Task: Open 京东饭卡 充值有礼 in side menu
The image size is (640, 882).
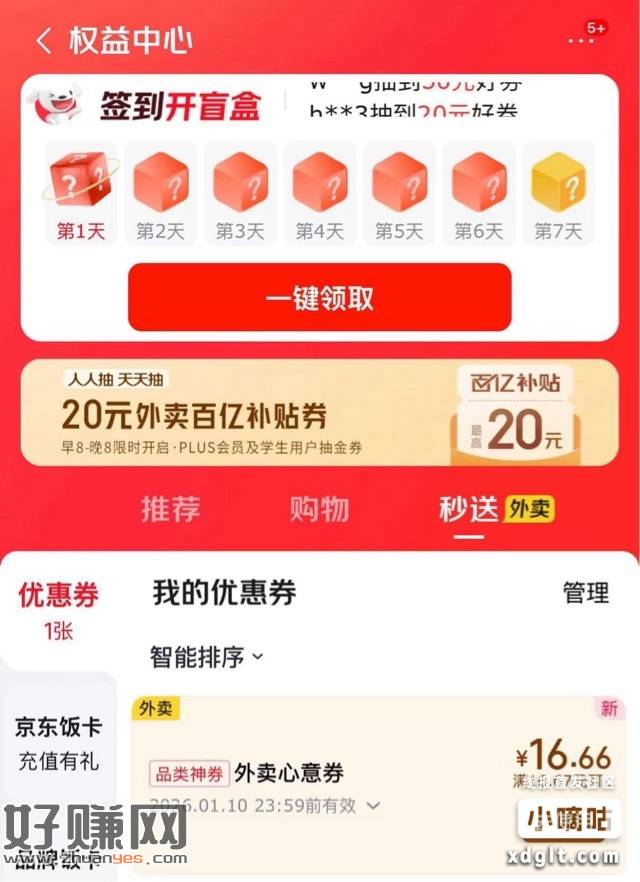Action: point(58,742)
